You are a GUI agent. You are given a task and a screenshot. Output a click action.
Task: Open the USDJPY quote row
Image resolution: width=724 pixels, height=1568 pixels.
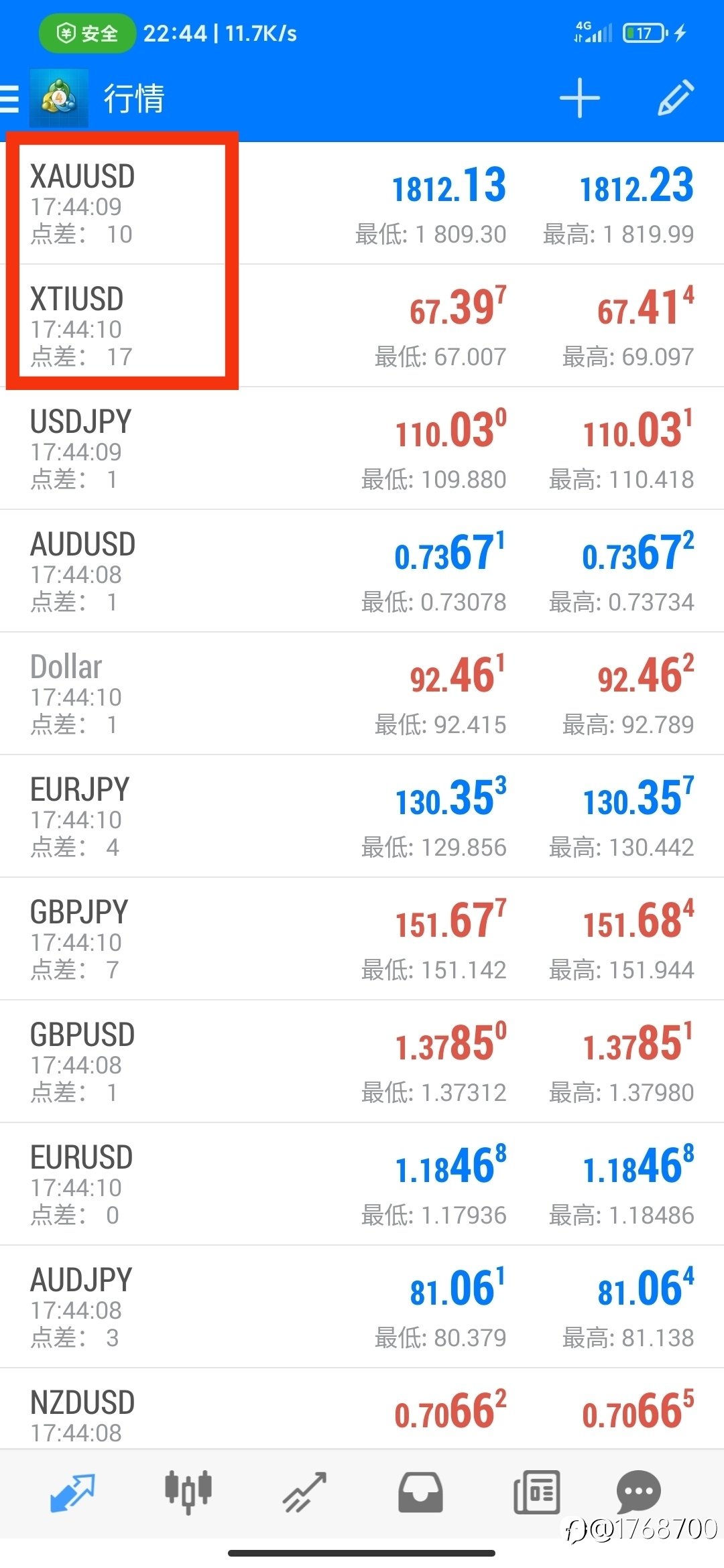[x=362, y=448]
